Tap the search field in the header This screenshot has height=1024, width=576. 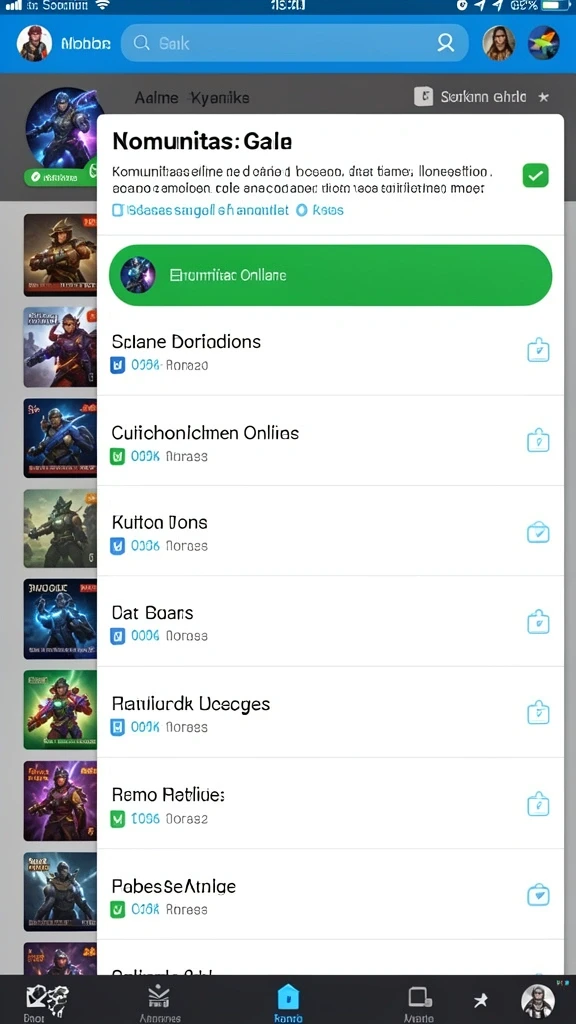(295, 43)
